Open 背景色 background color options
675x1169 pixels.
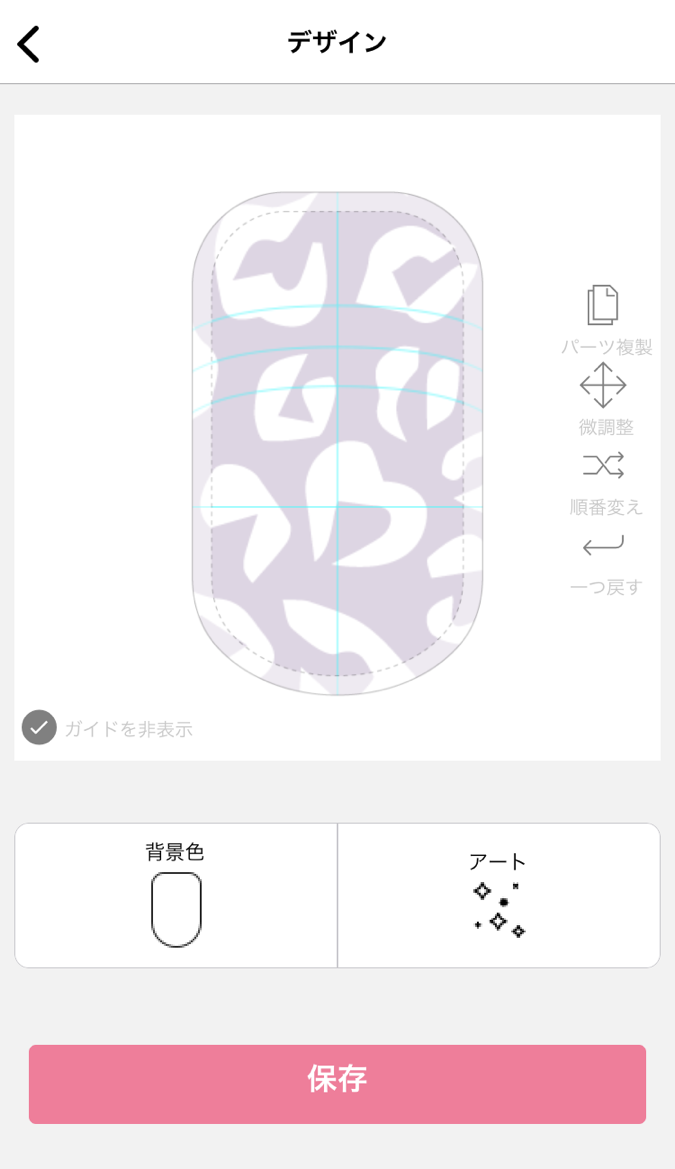pyautogui.click(x=176, y=895)
